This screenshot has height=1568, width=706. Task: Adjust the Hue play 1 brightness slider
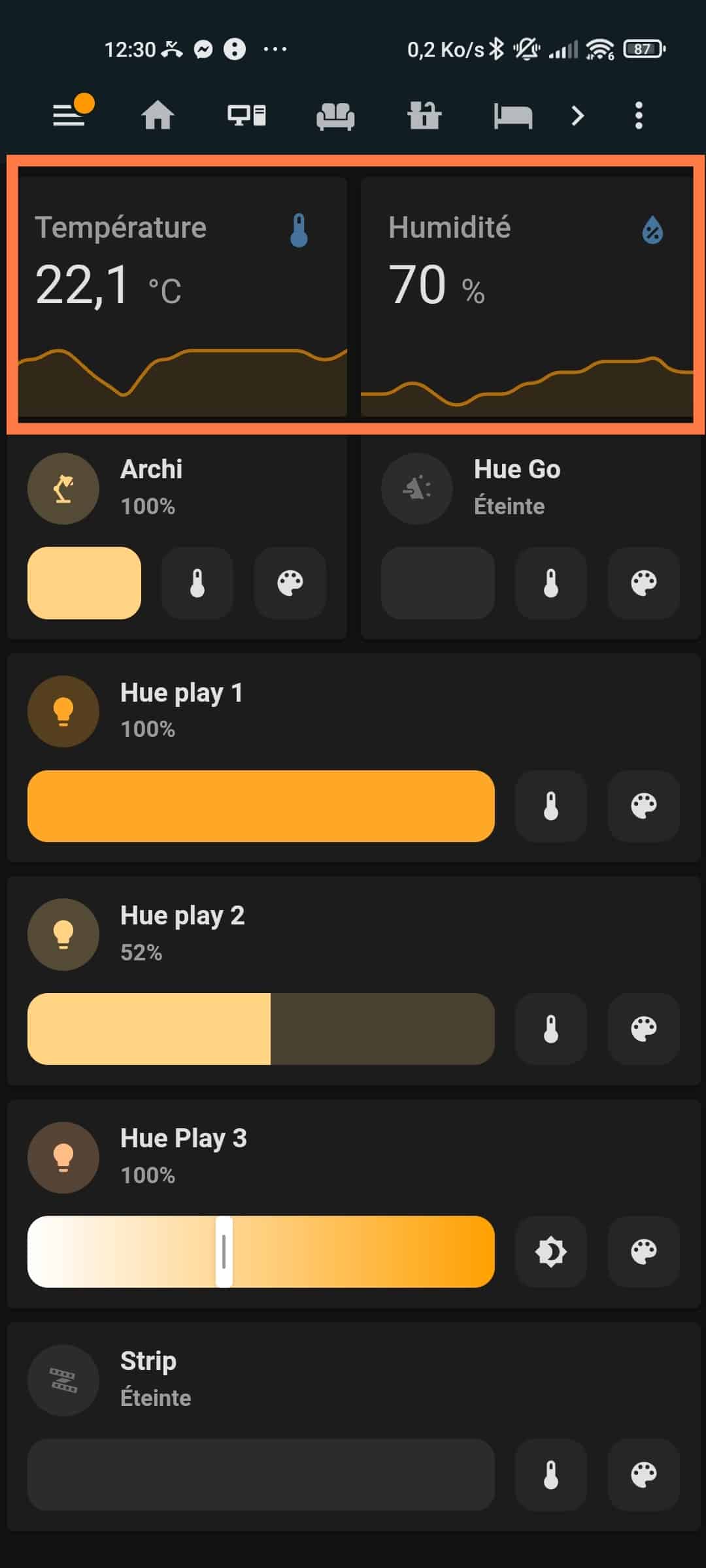[261, 806]
